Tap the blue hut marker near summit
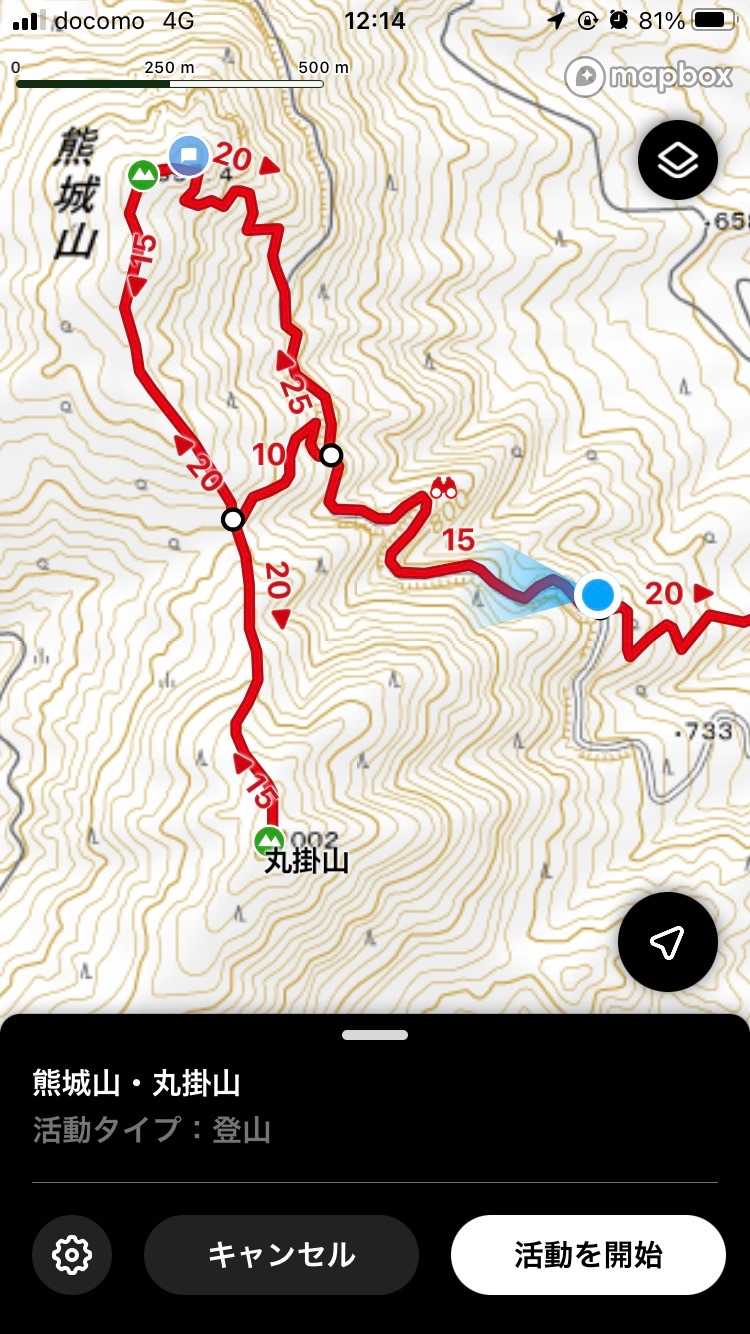This screenshot has width=750, height=1334. pyautogui.click(x=188, y=155)
